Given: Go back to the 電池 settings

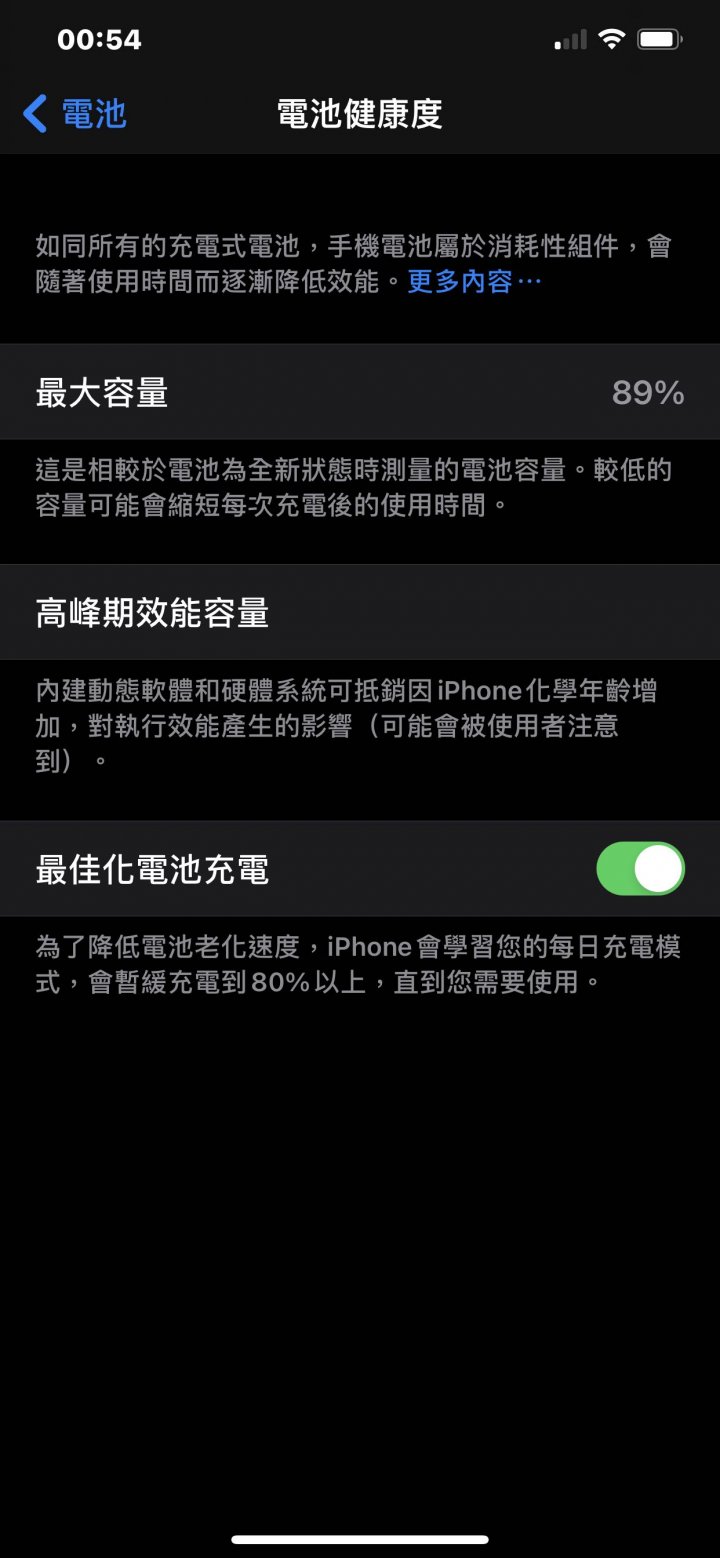Looking at the screenshot, I should coord(75,114).
